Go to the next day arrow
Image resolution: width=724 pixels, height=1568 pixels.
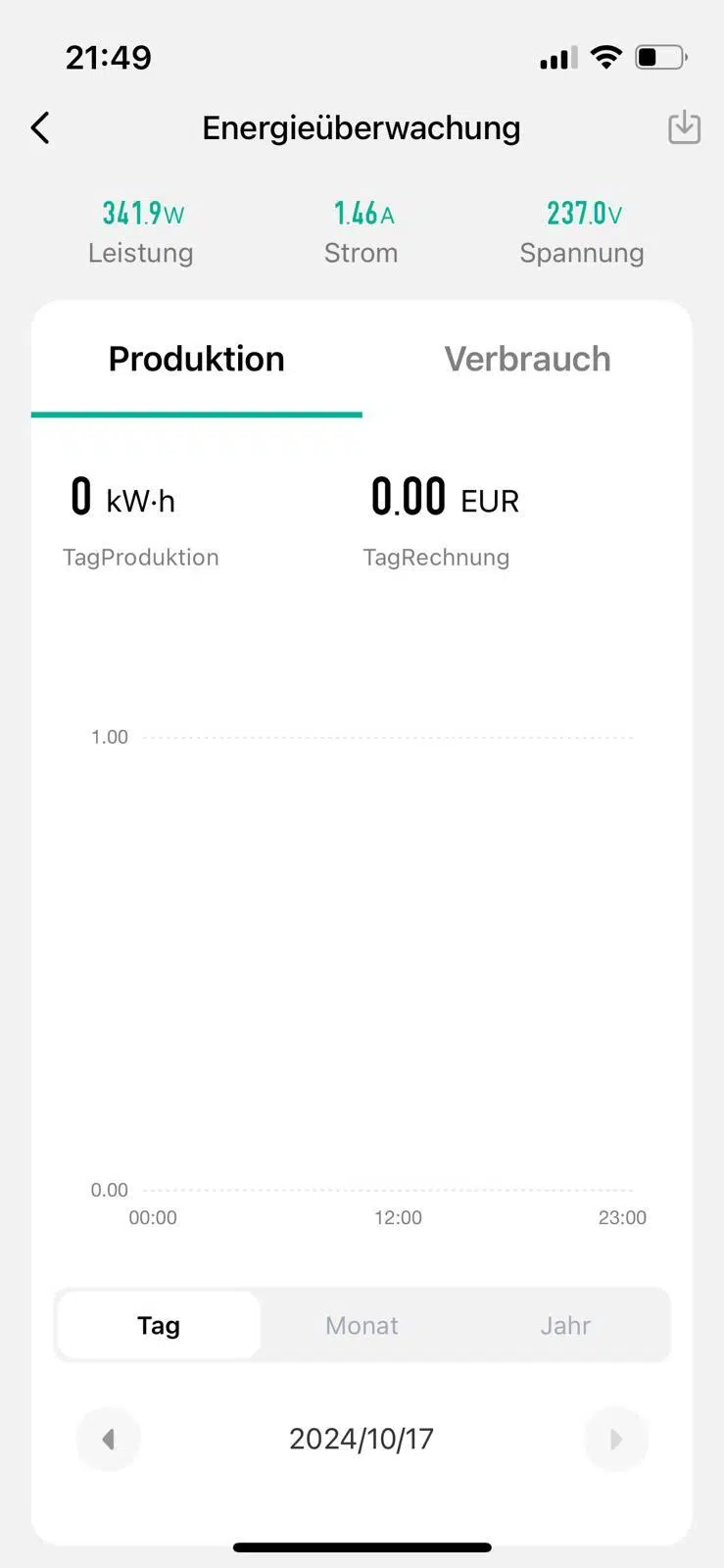(x=615, y=1439)
